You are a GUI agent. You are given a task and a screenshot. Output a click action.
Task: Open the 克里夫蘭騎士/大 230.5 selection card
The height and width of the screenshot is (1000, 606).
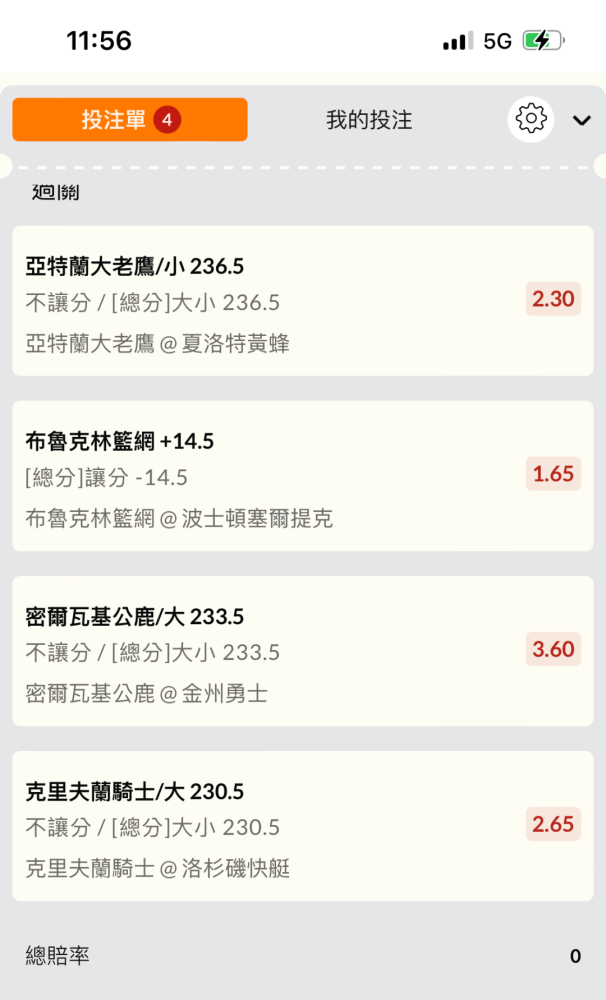(x=303, y=826)
